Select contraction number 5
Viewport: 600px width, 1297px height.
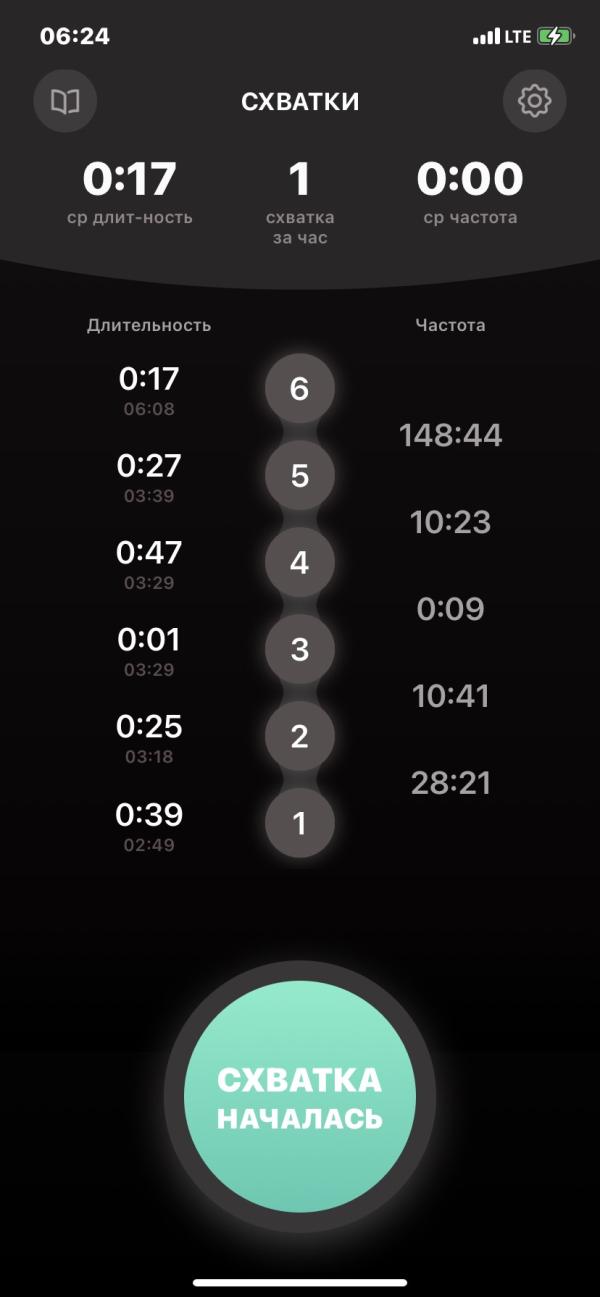tap(299, 476)
